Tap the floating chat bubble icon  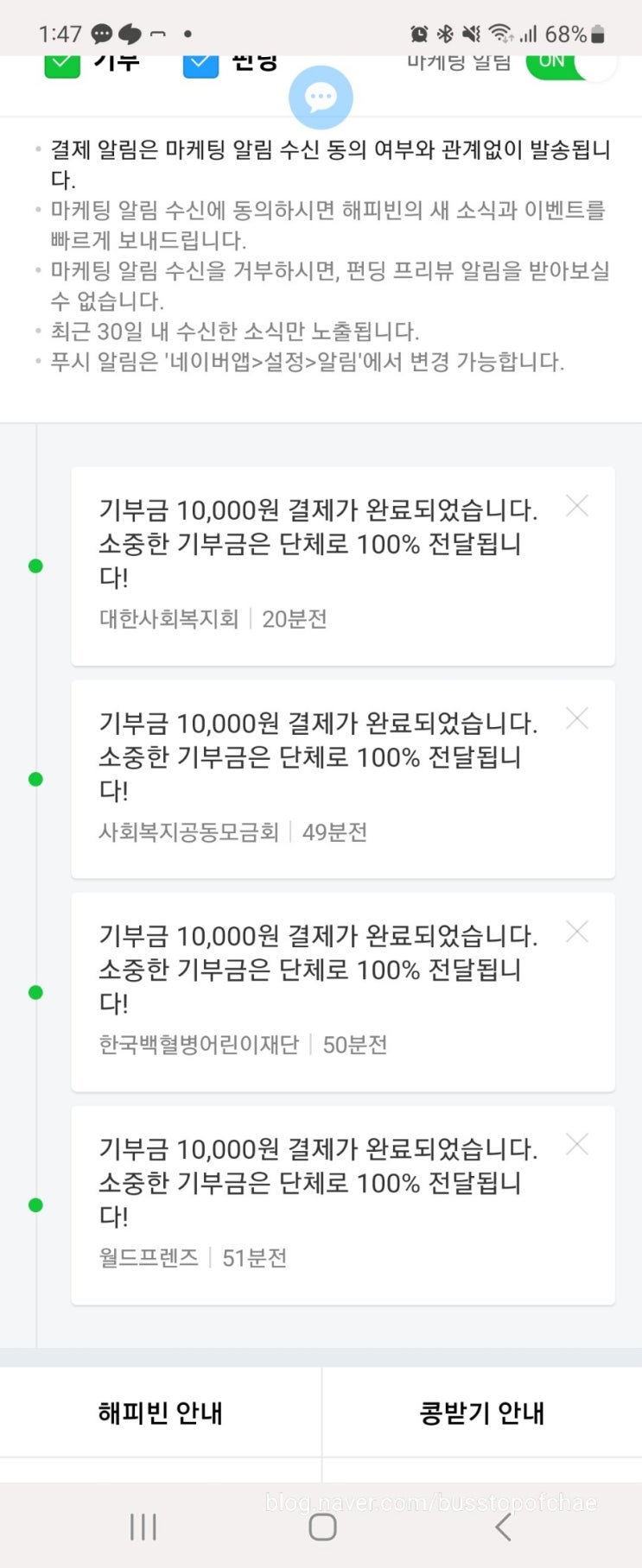click(x=321, y=97)
